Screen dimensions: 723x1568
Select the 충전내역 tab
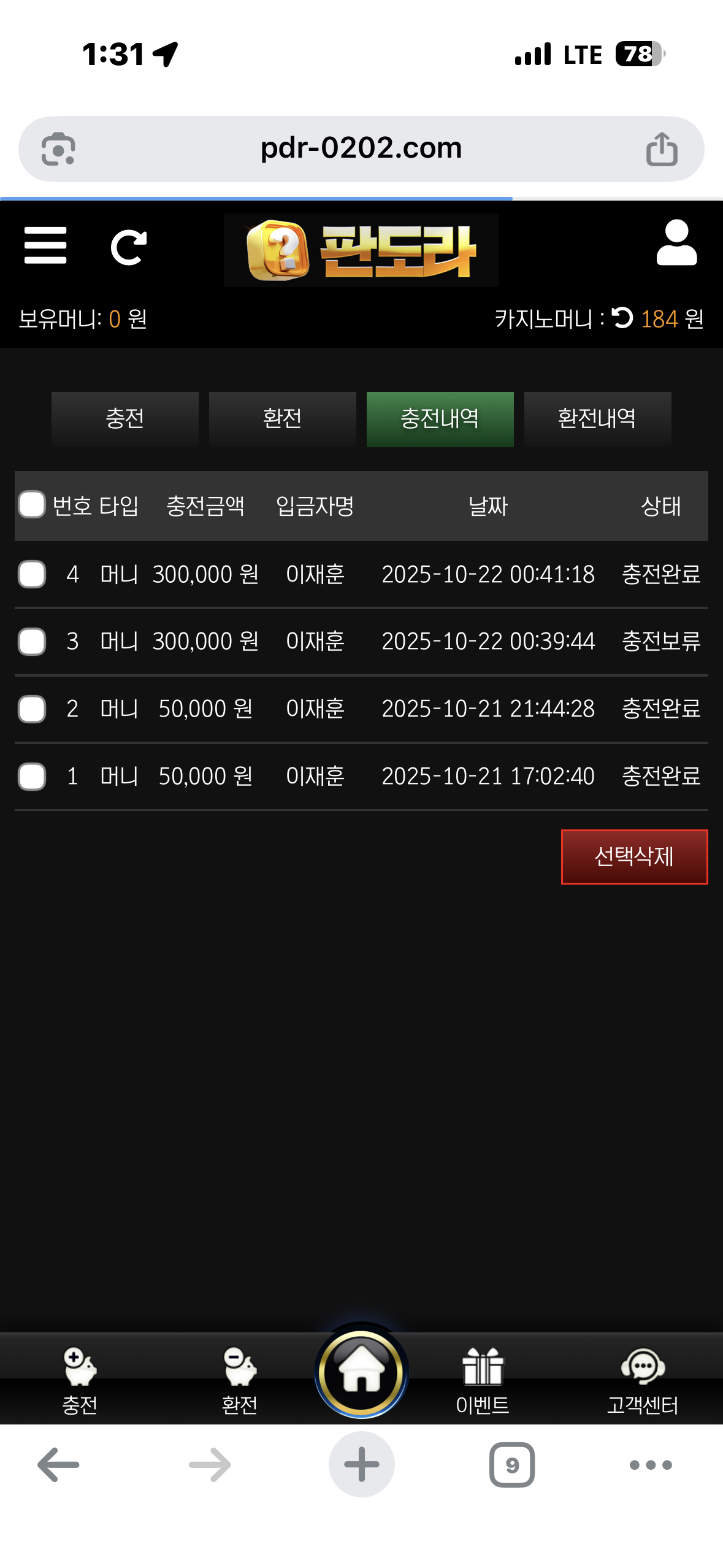pos(440,419)
